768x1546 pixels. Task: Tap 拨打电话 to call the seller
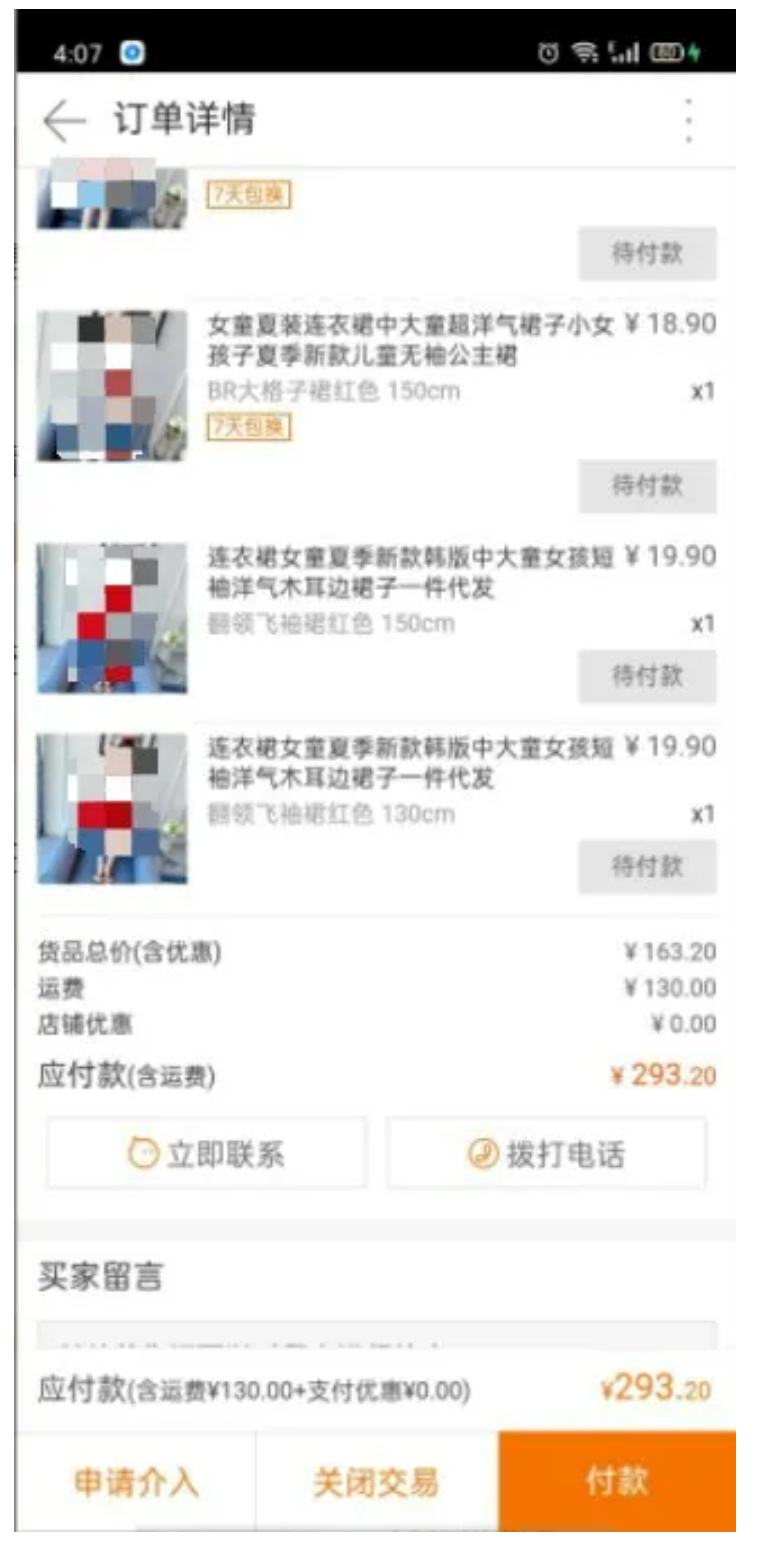point(546,1154)
